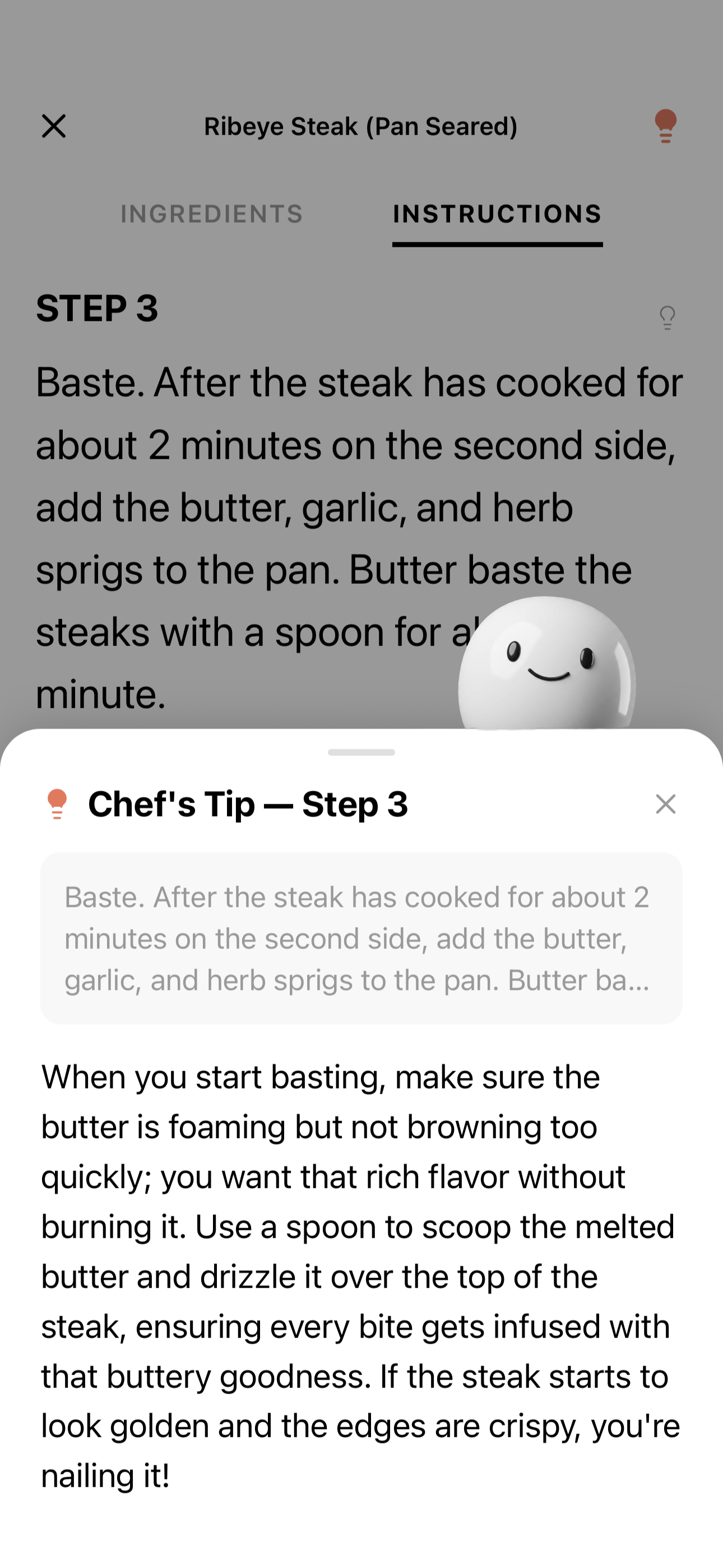The image size is (723, 1568).
Task: Click the Ribeye Steak (Pan Seared) title
Action: pyautogui.click(x=361, y=126)
